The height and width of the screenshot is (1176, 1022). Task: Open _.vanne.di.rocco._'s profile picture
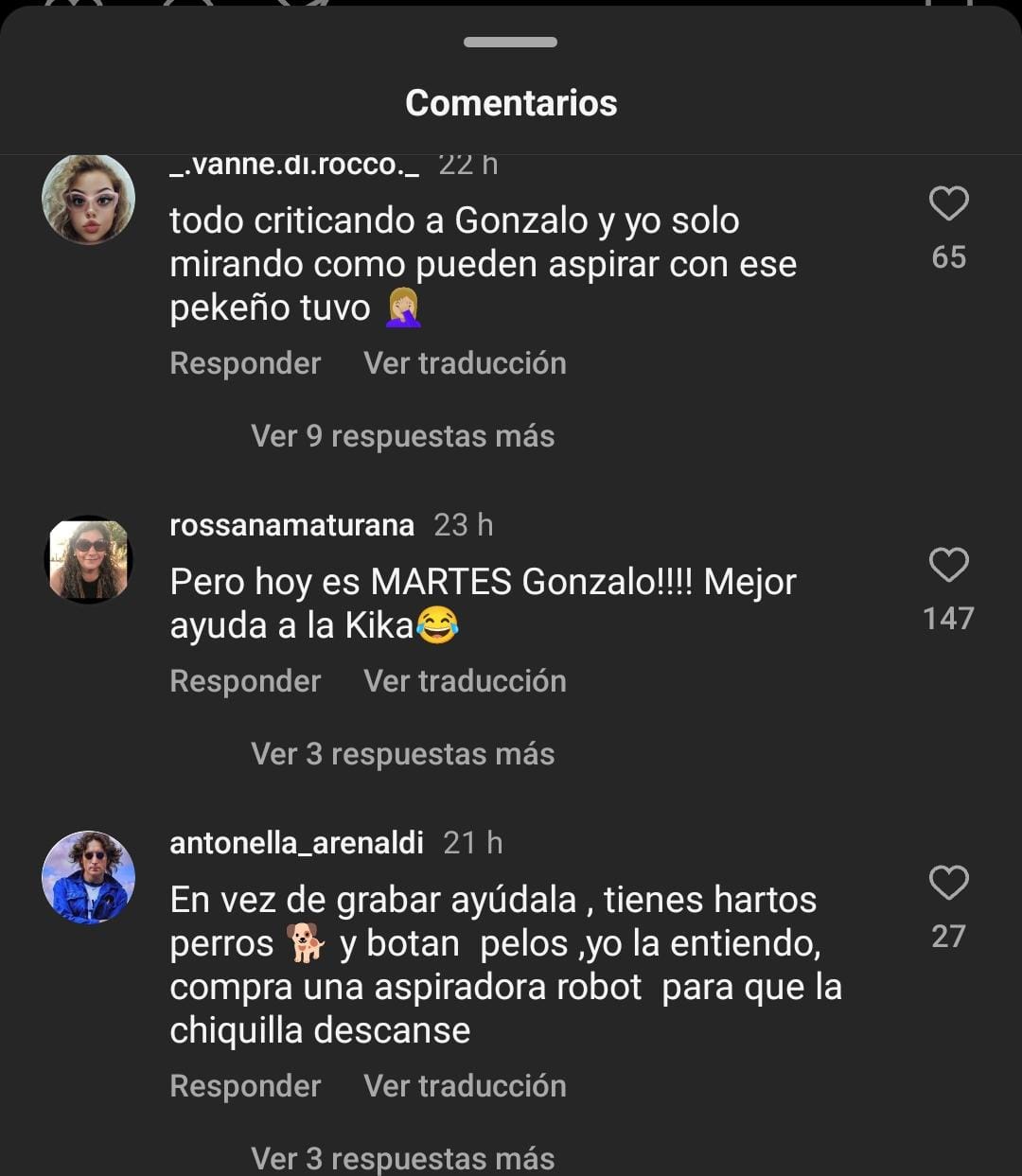click(x=89, y=200)
